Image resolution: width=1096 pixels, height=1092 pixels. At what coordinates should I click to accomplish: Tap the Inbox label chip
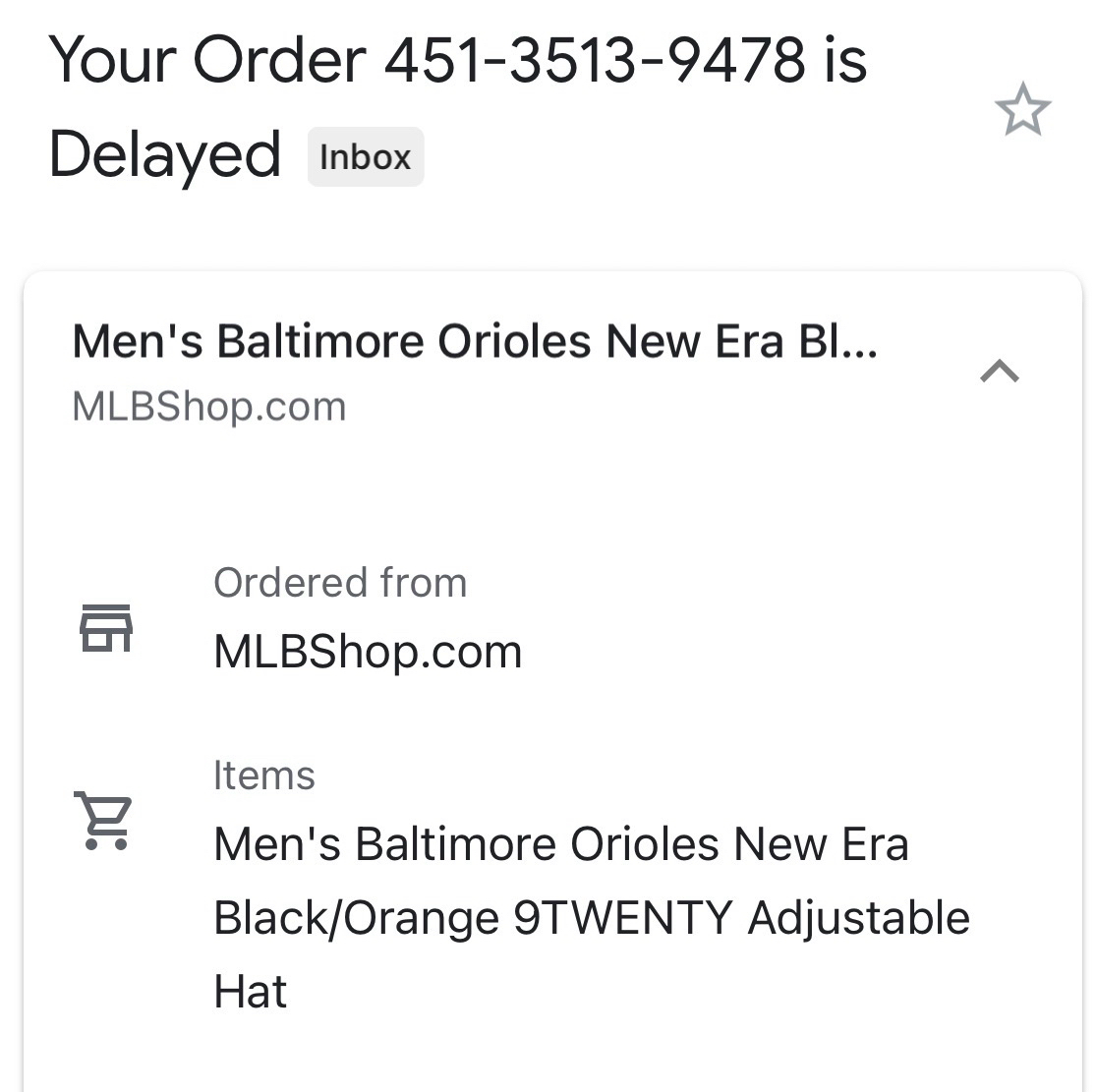coord(365,157)
